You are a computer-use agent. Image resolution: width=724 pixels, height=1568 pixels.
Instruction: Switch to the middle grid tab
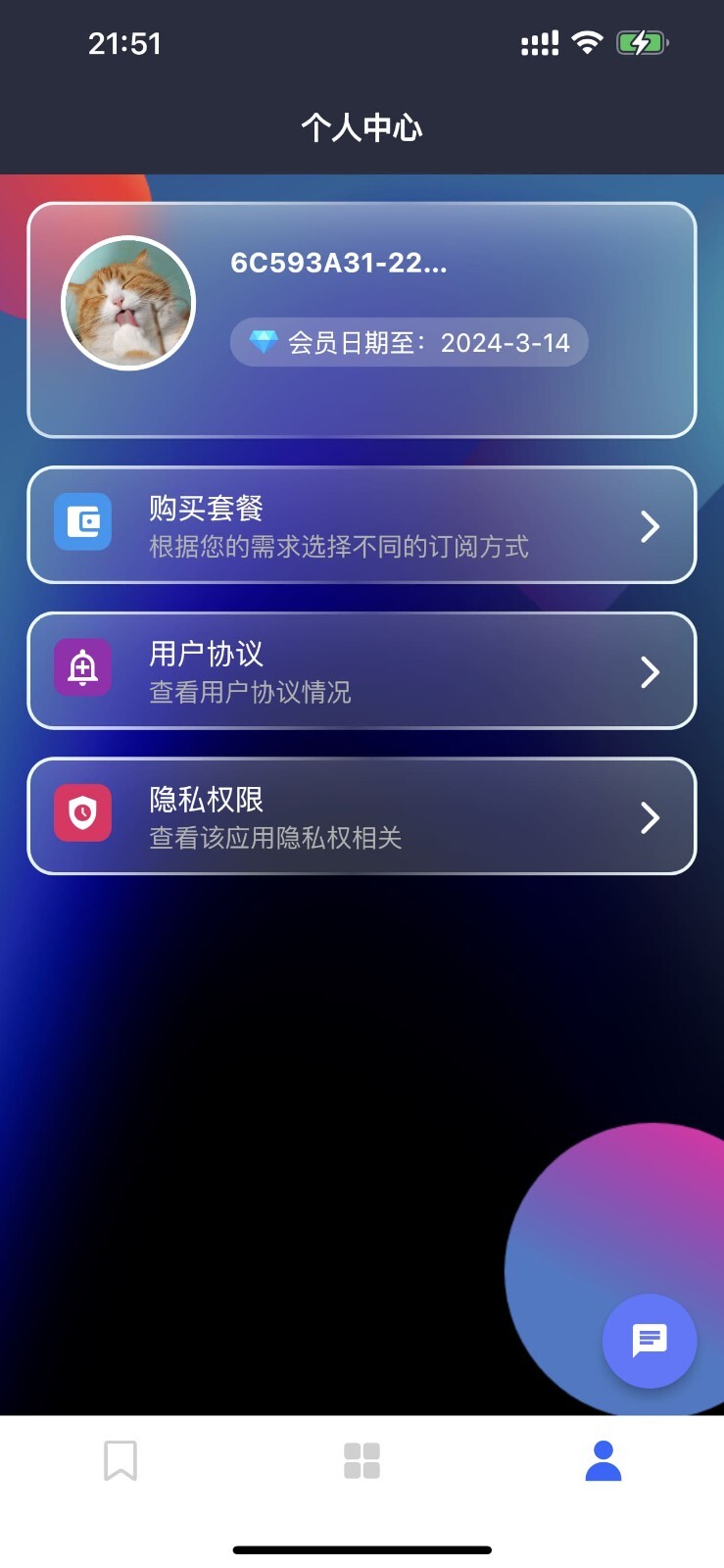(362, 1460)
